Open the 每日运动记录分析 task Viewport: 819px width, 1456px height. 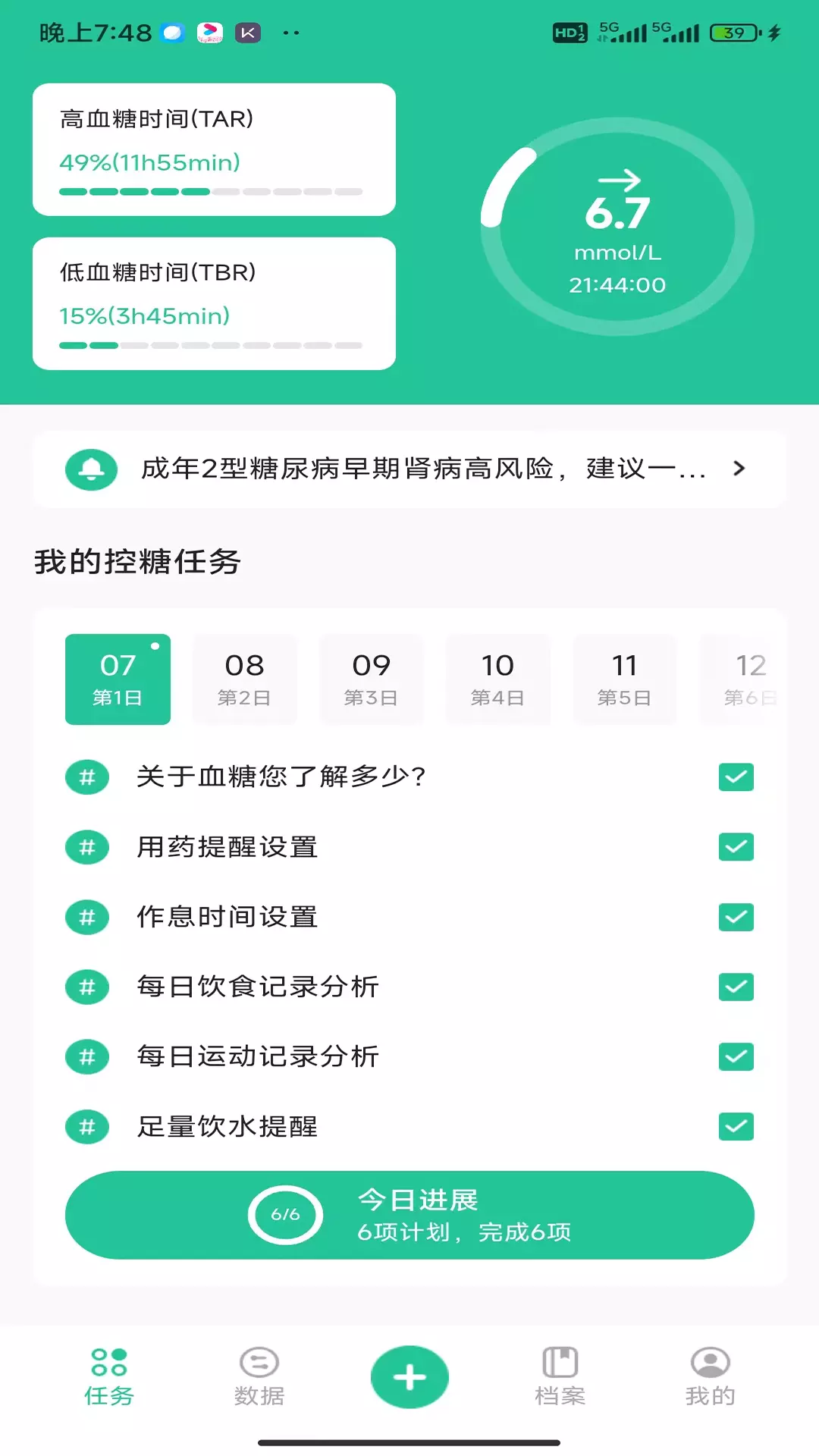click(x=258, y=1056)
